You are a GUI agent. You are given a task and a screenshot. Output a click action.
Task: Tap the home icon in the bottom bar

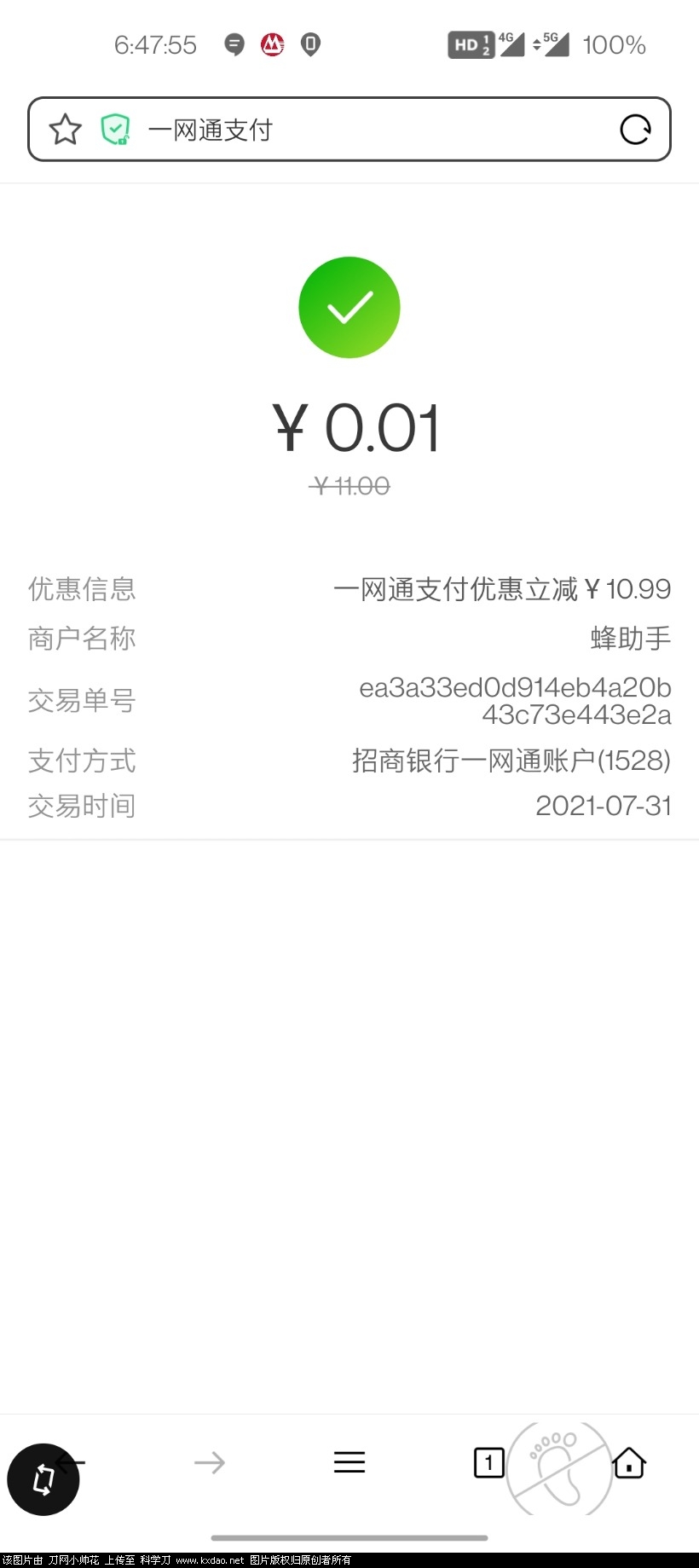tap(628, 1461)
